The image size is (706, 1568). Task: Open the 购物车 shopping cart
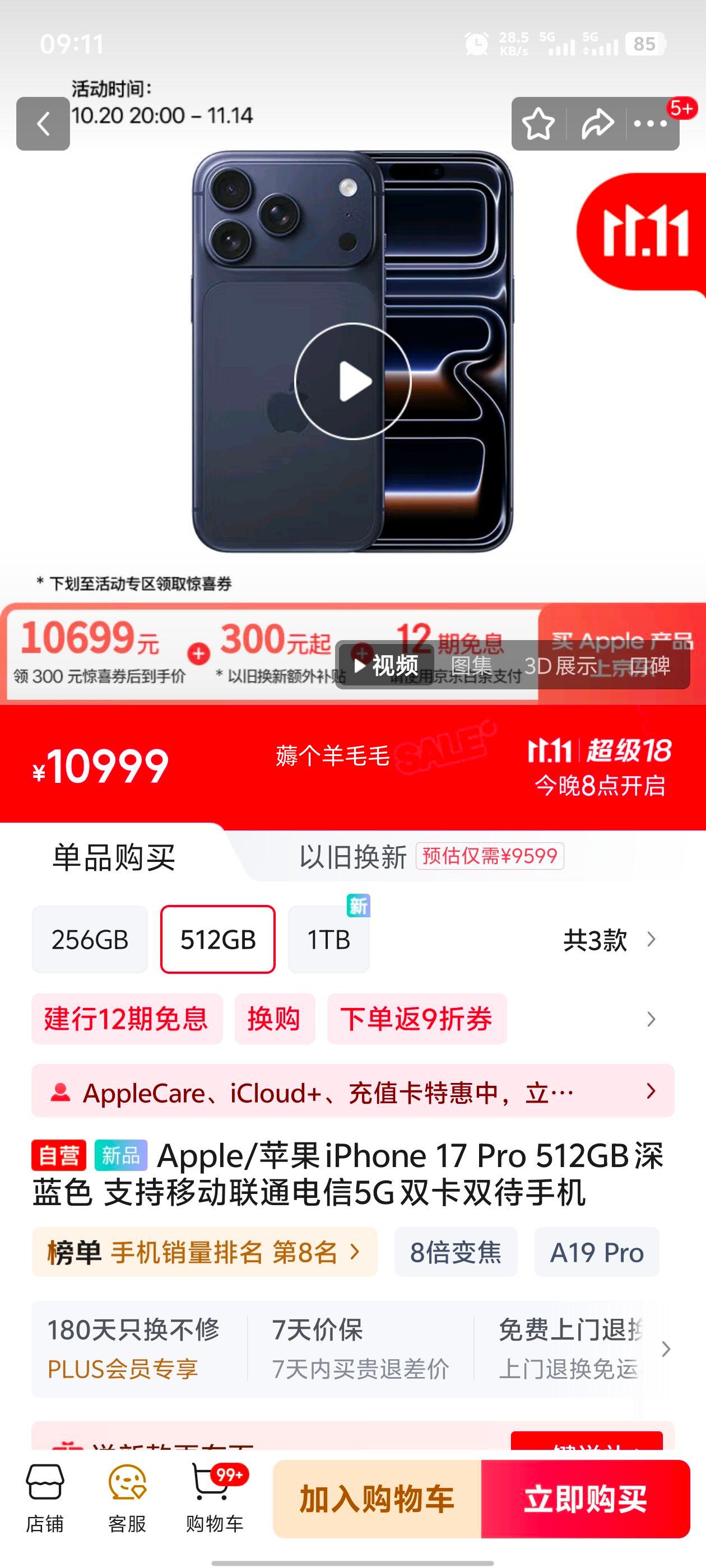(215, 1498)
